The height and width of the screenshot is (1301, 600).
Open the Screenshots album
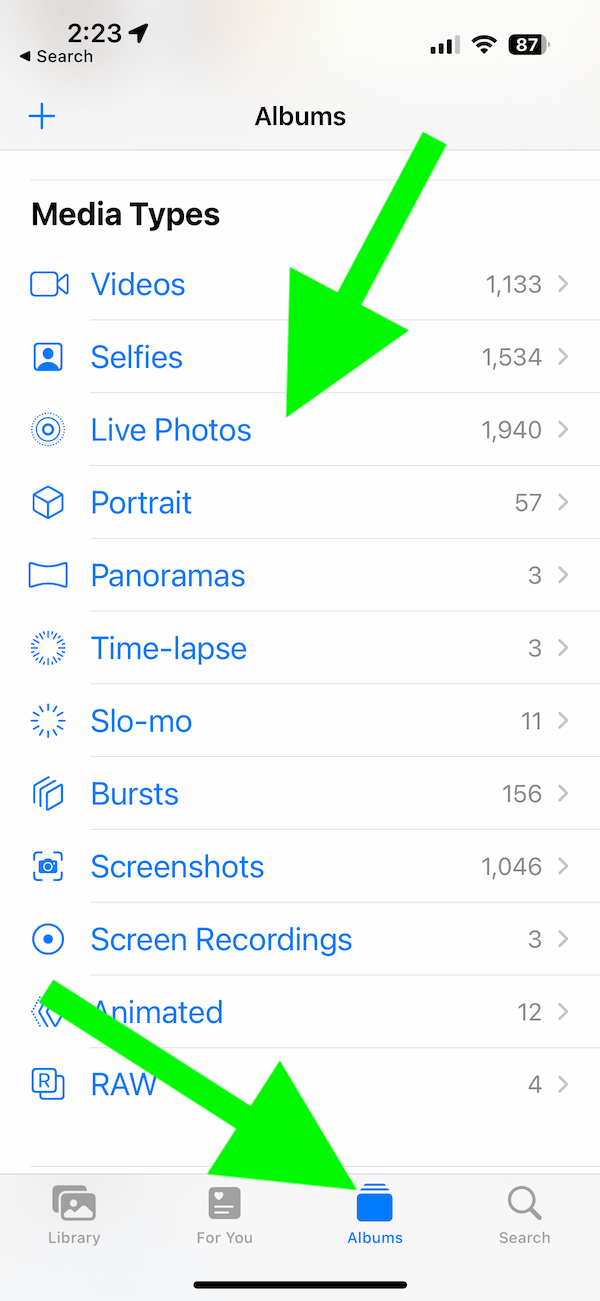tap(300, 867)
